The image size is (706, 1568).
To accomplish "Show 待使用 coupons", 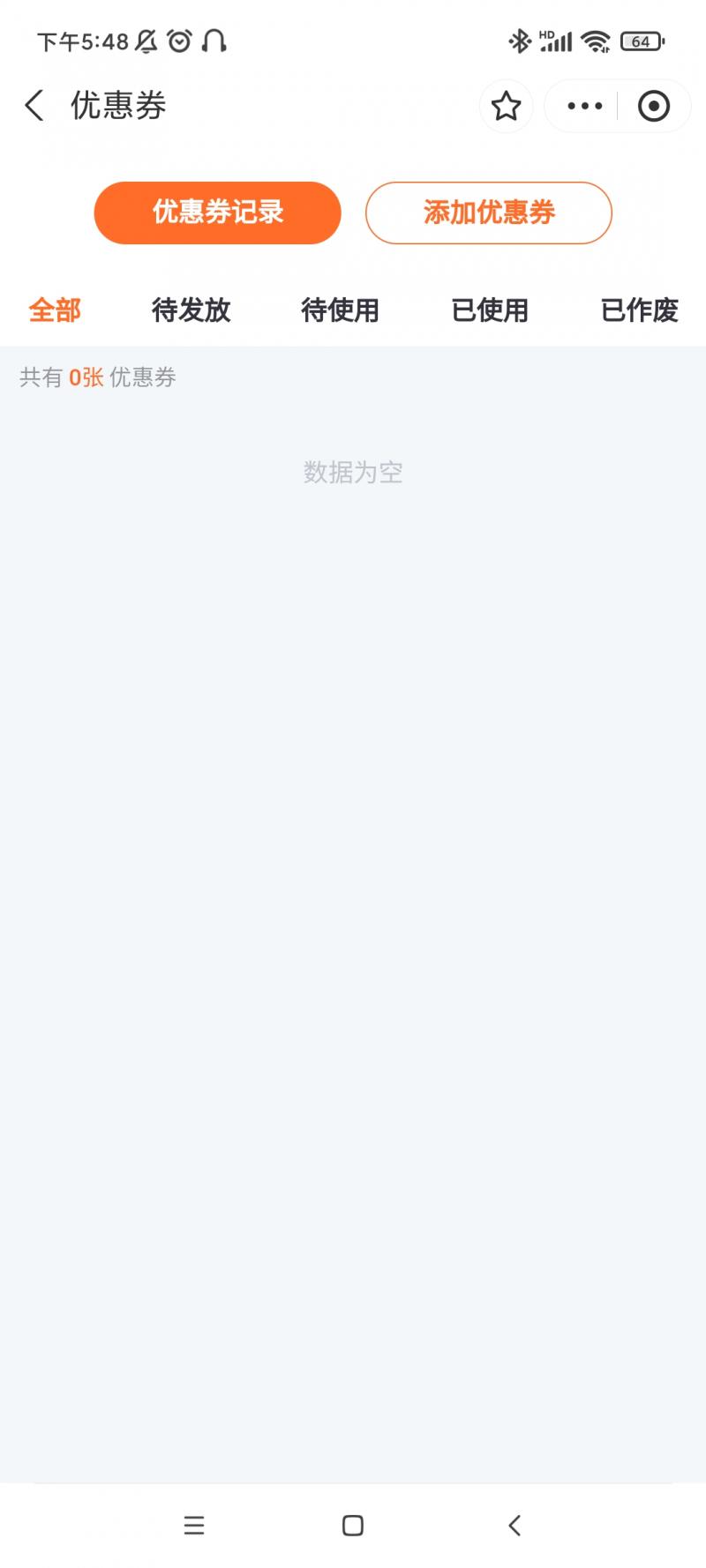I will 340,310.
